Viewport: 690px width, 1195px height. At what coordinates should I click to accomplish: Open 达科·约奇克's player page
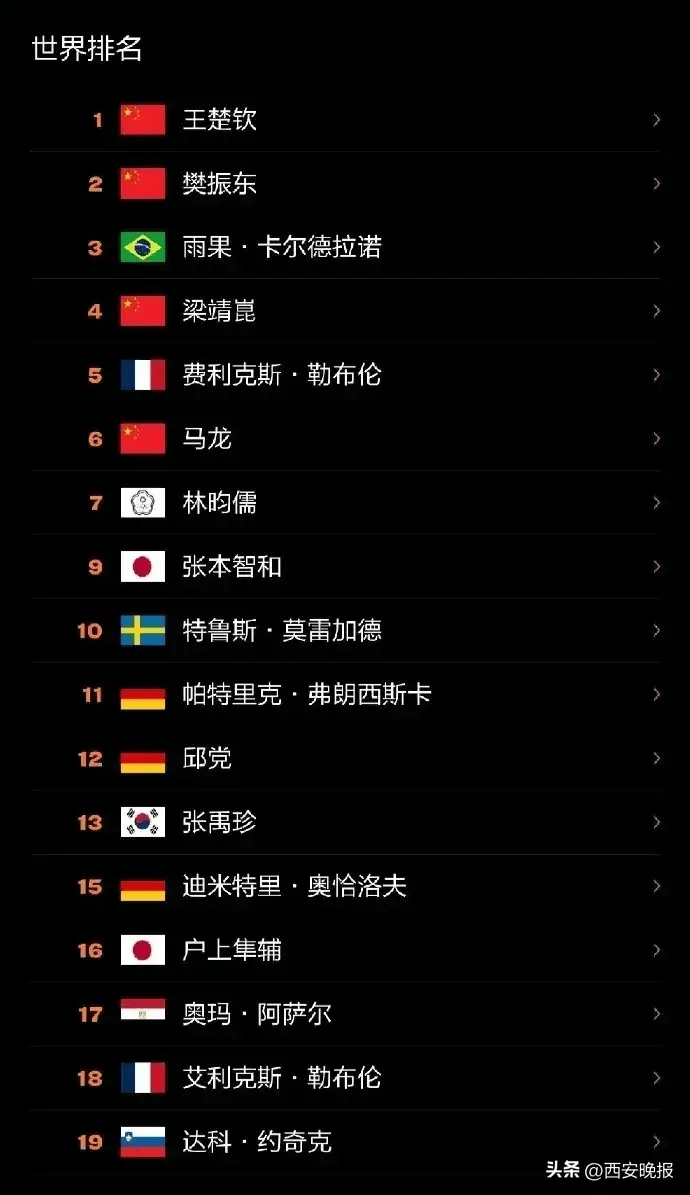pyautogui.click(x=345, y=1142)
